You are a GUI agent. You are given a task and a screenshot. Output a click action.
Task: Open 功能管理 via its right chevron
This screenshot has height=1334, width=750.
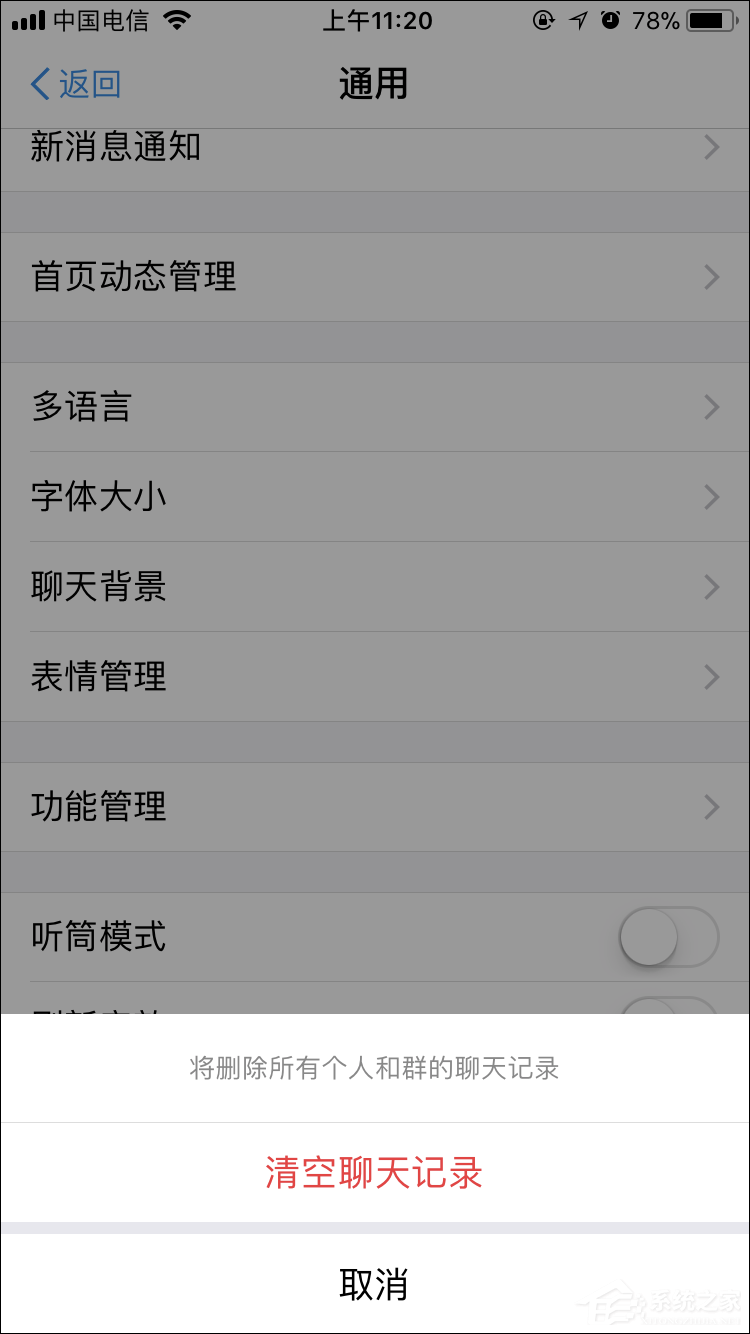(712, 807)
